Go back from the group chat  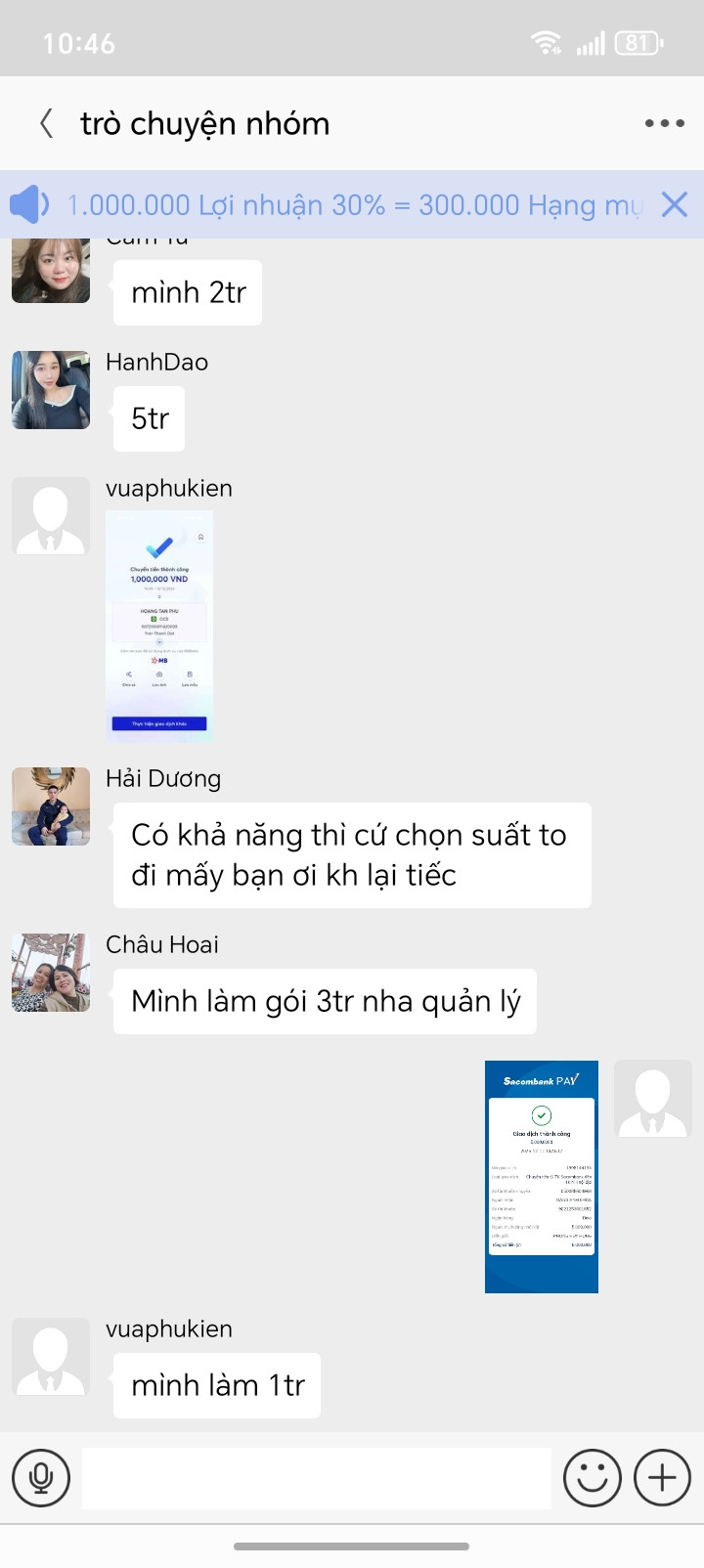[x=46, y=124]
